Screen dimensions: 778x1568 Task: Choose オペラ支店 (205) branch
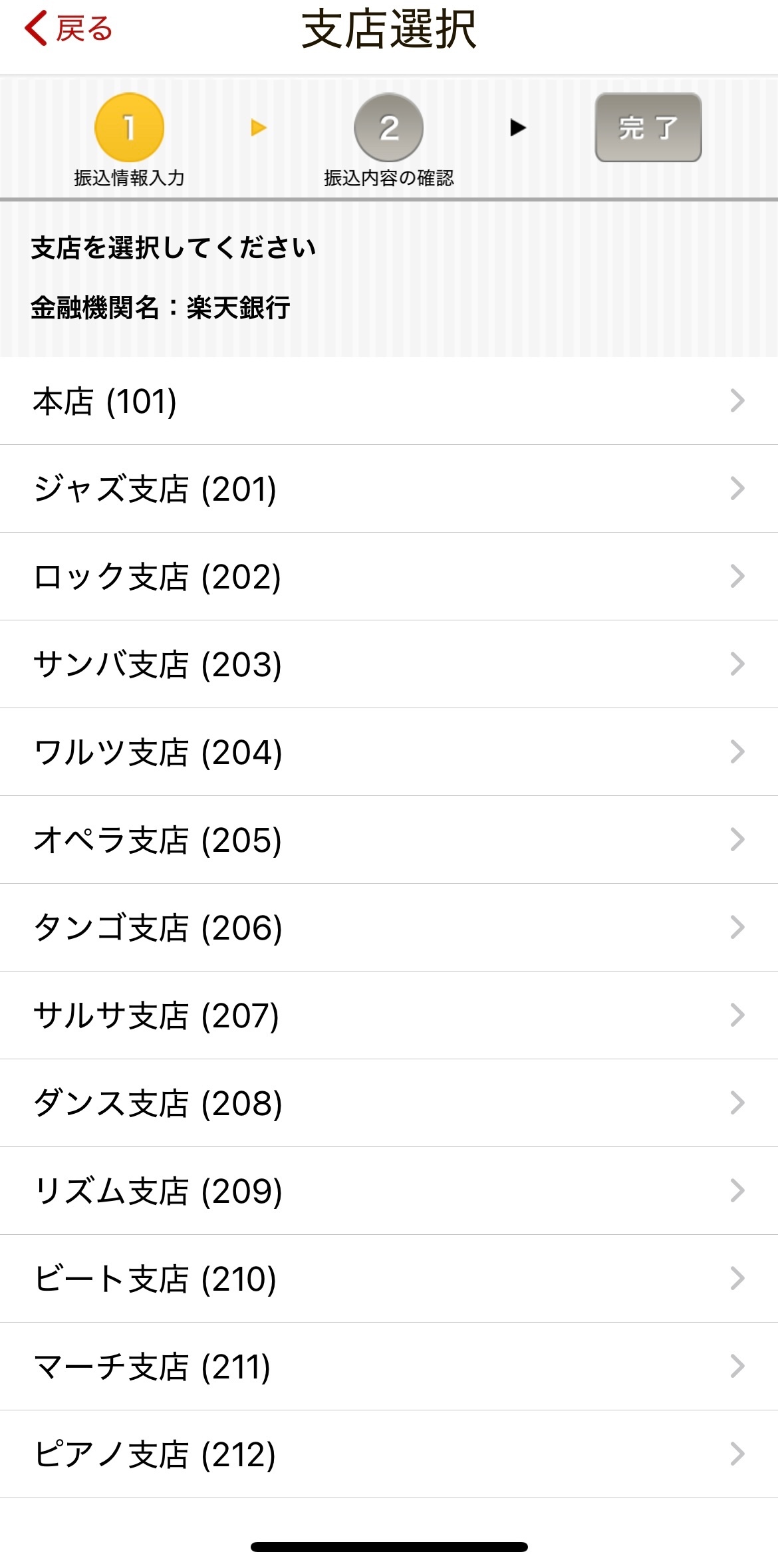tap(389, 840)
